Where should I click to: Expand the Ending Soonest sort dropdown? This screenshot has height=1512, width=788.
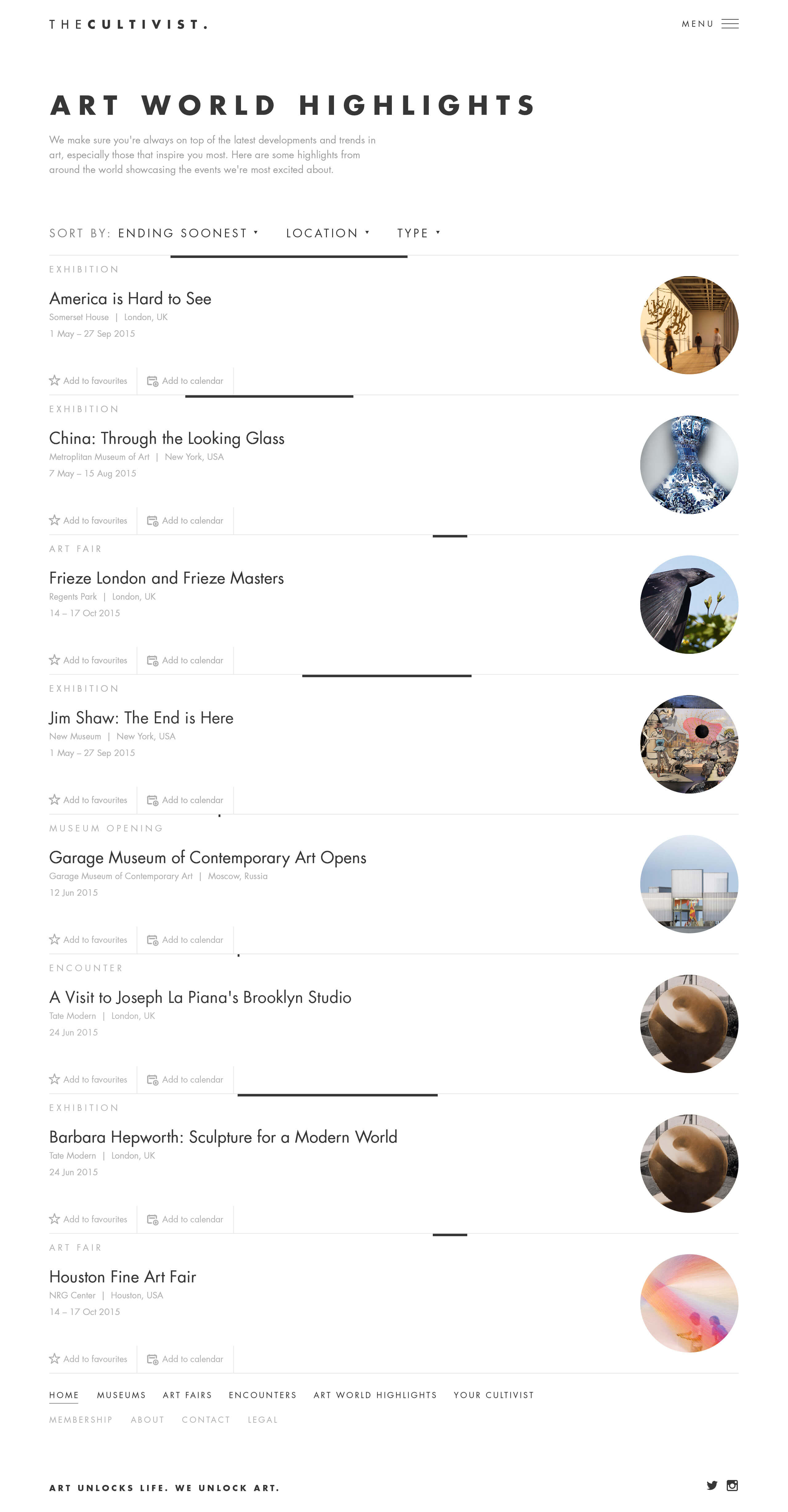(x=188, y=233)
